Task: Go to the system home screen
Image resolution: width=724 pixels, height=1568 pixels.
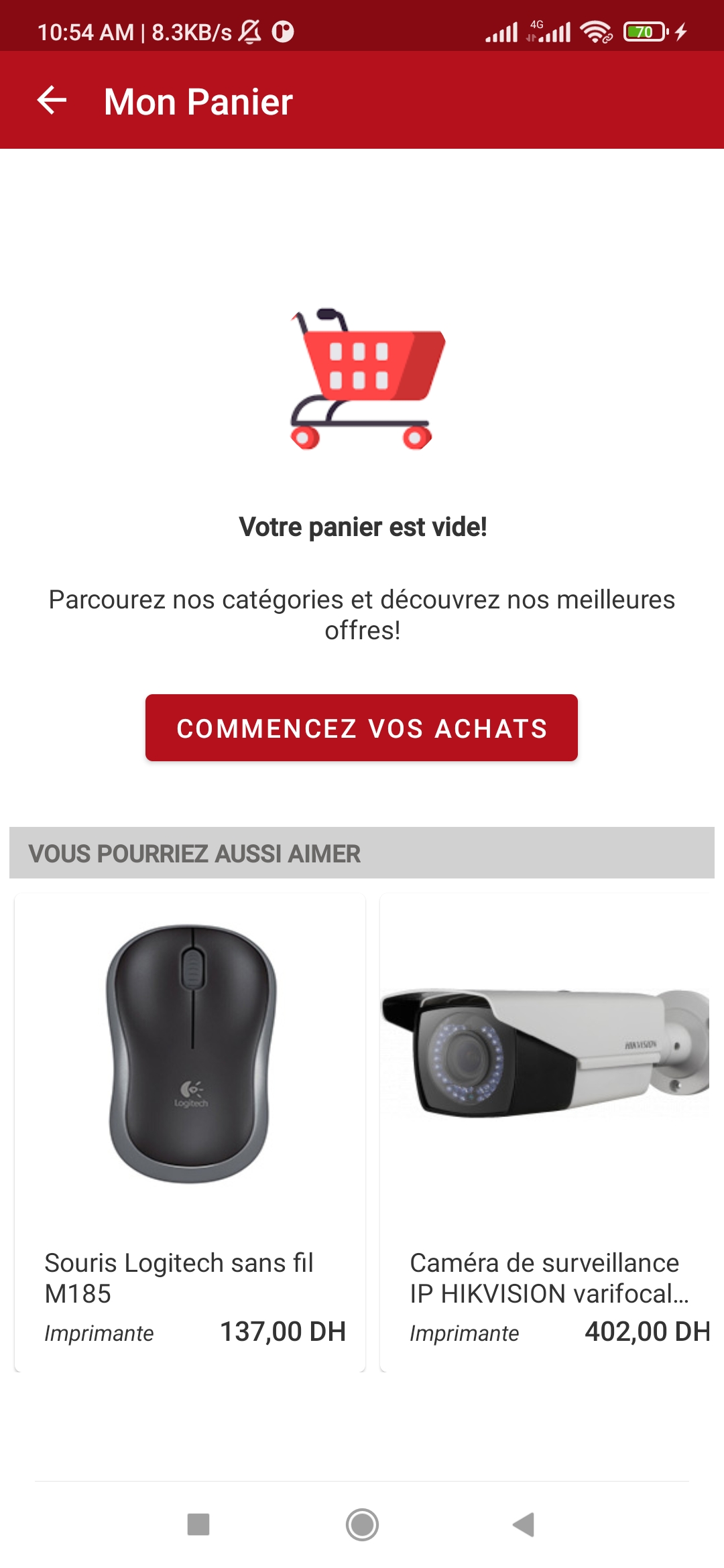Action: click(x=362, y=1524)
